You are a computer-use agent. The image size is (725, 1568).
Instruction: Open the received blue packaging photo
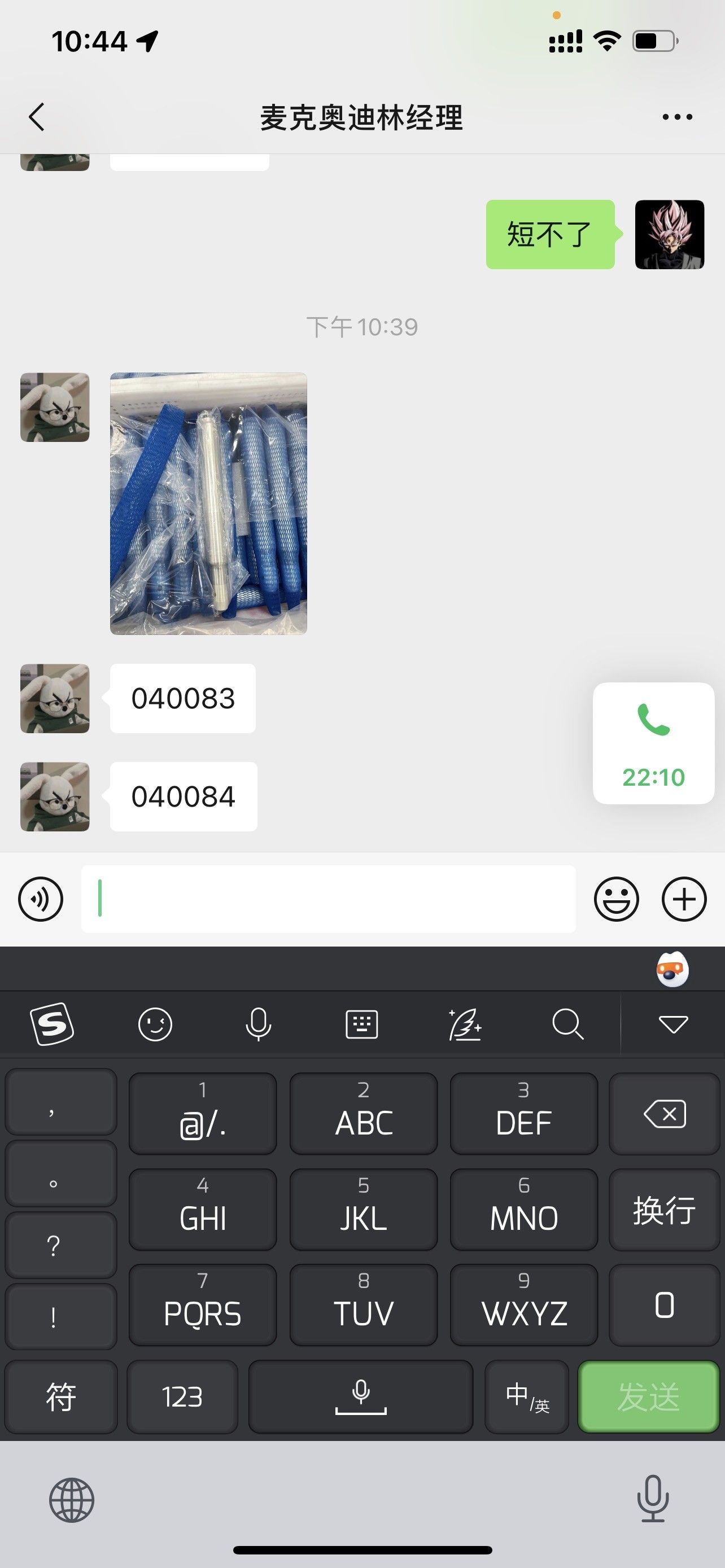208,503
